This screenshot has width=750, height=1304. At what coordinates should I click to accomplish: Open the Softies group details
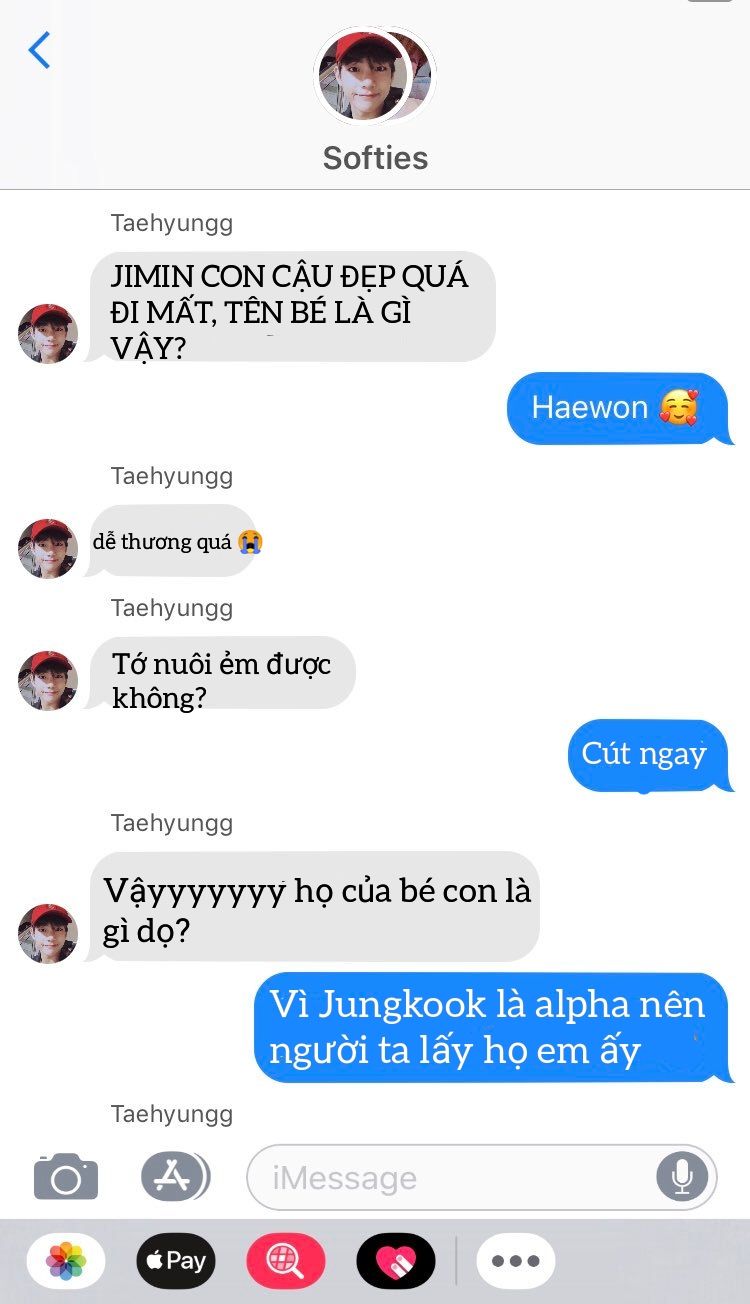click(375, 100)
